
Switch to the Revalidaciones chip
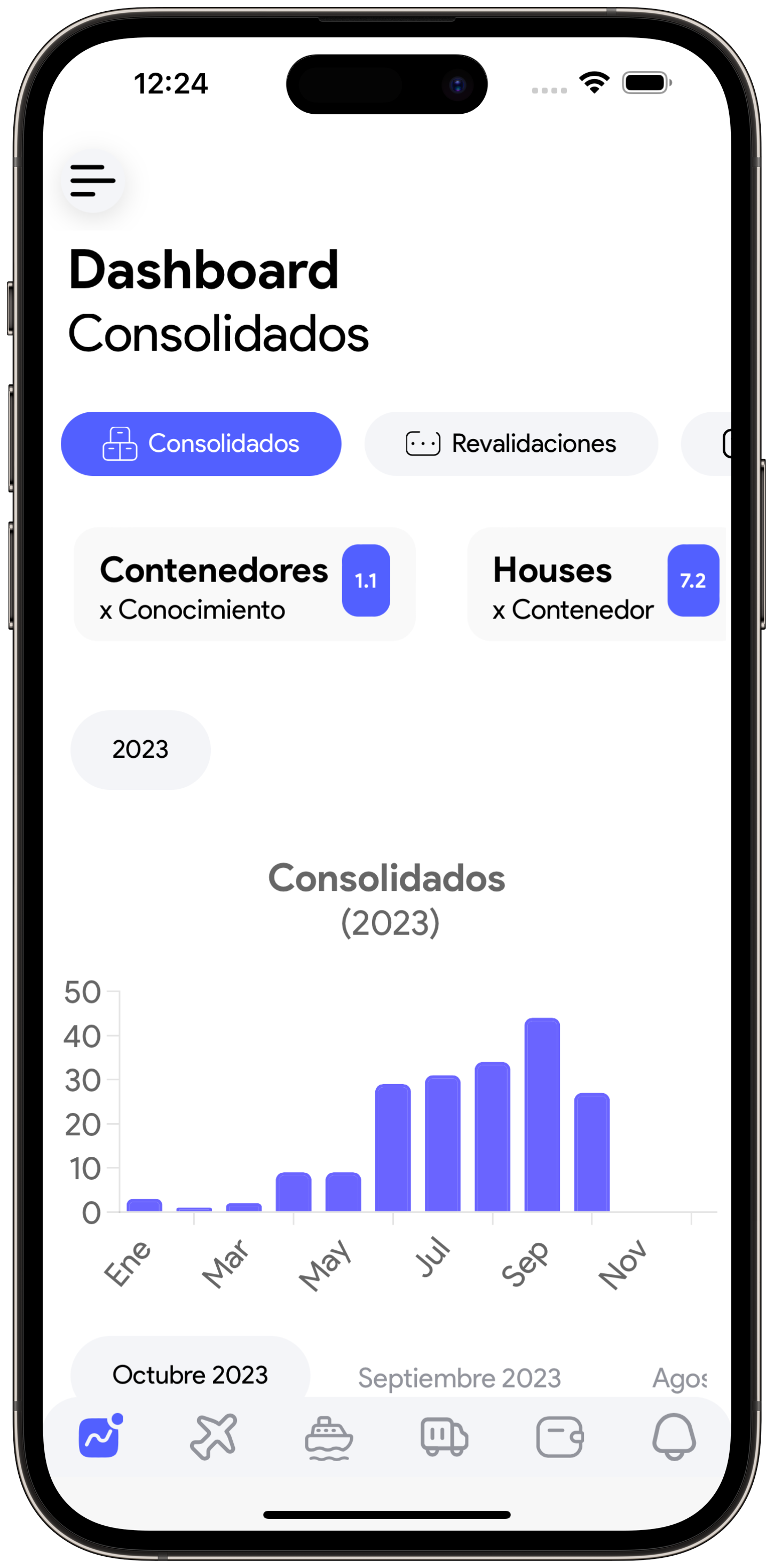coord(510,444)
